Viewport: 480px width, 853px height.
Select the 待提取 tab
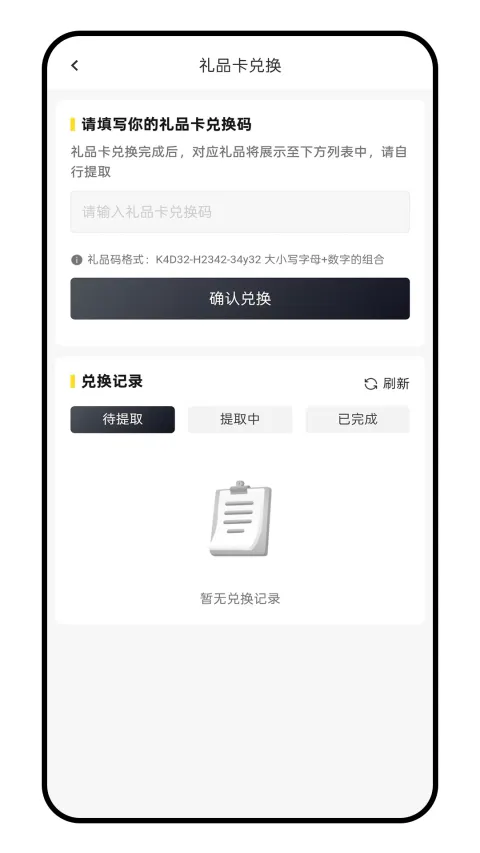[122, 419]
